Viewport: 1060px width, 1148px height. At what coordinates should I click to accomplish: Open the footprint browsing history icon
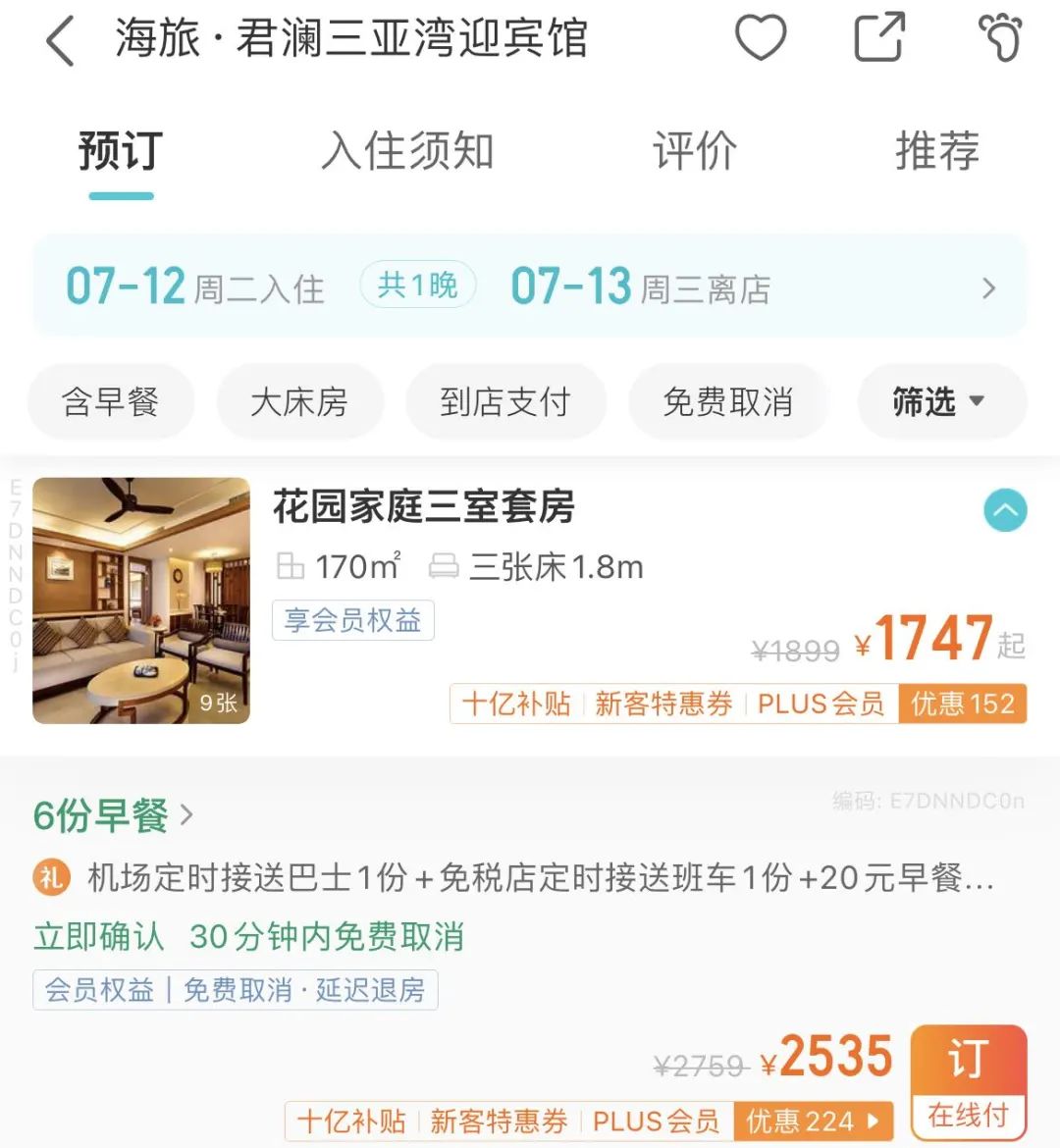point(1001,39)
